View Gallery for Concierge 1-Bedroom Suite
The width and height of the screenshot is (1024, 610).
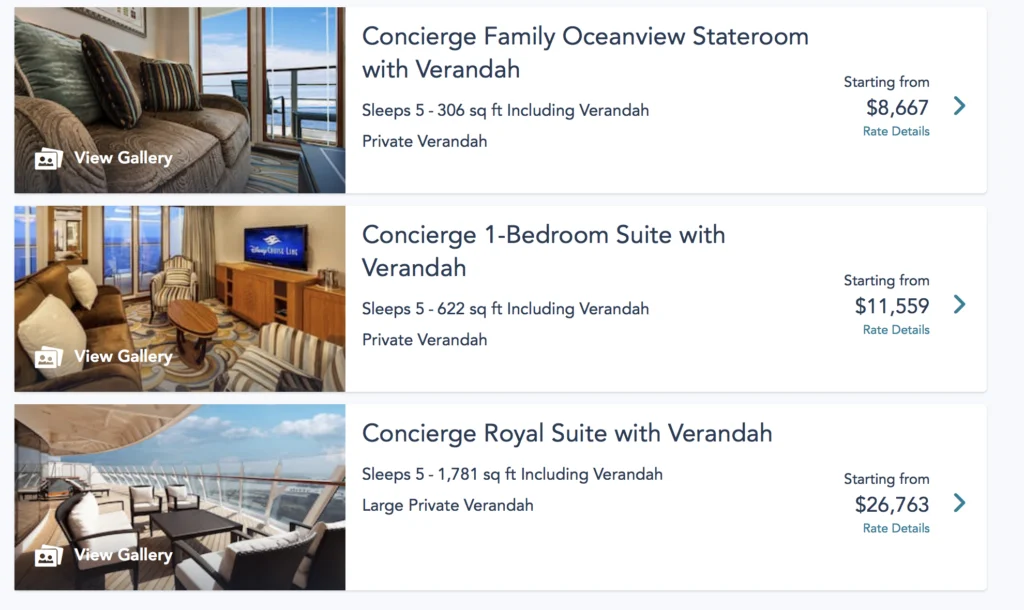104,356
